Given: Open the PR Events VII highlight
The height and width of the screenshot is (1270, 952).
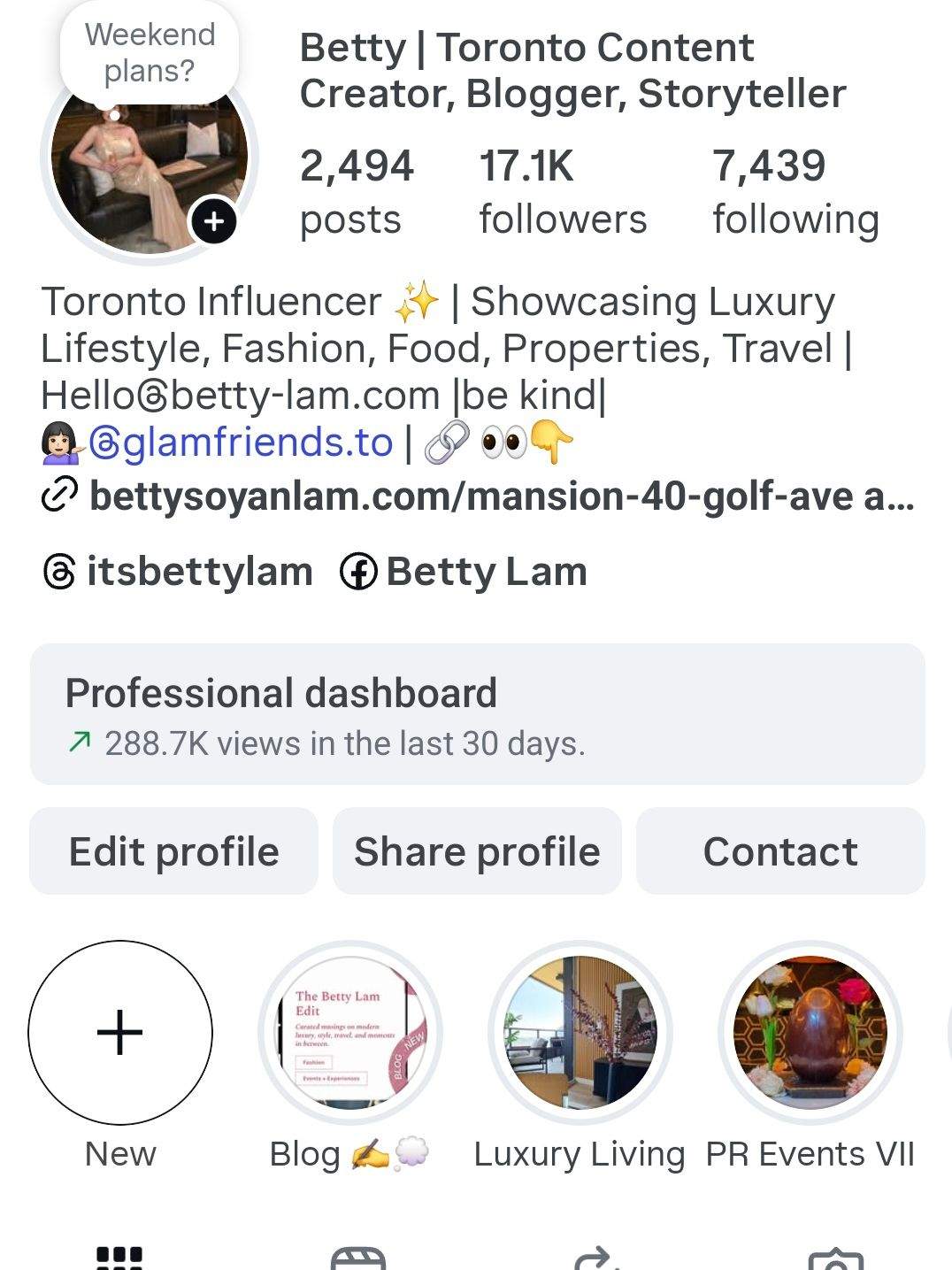Looking at the screenshot, I should [810, 1032].
